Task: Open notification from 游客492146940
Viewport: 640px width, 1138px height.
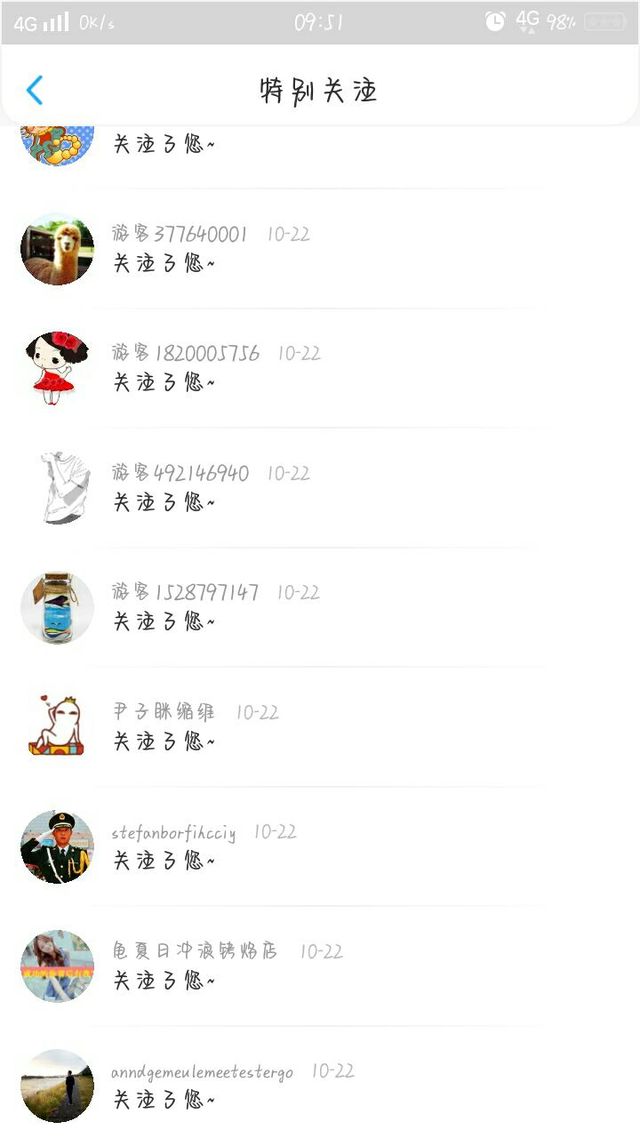Action: (320, 488)
